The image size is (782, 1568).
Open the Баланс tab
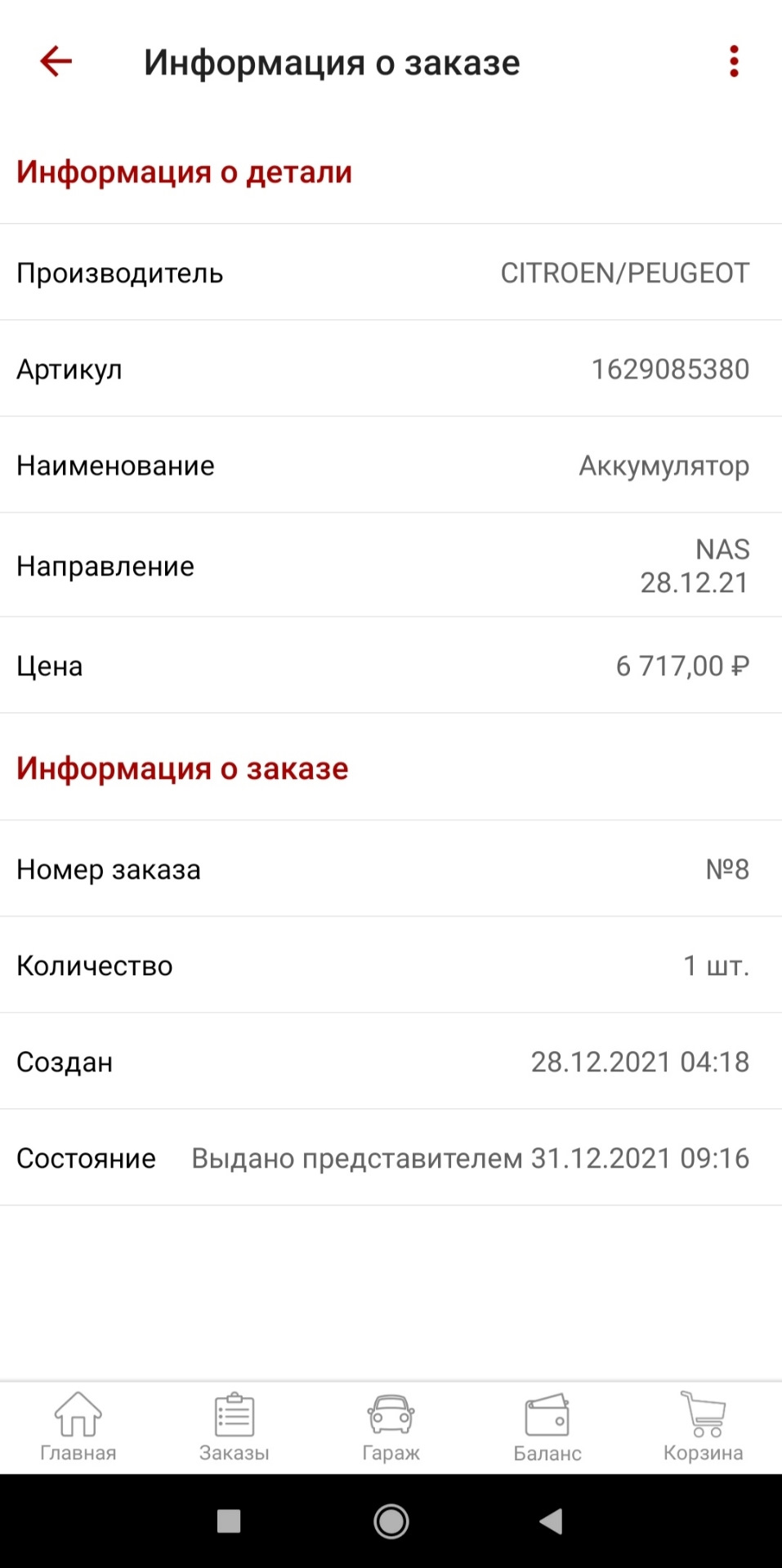pyautogui.click(x=547, y=1426)
